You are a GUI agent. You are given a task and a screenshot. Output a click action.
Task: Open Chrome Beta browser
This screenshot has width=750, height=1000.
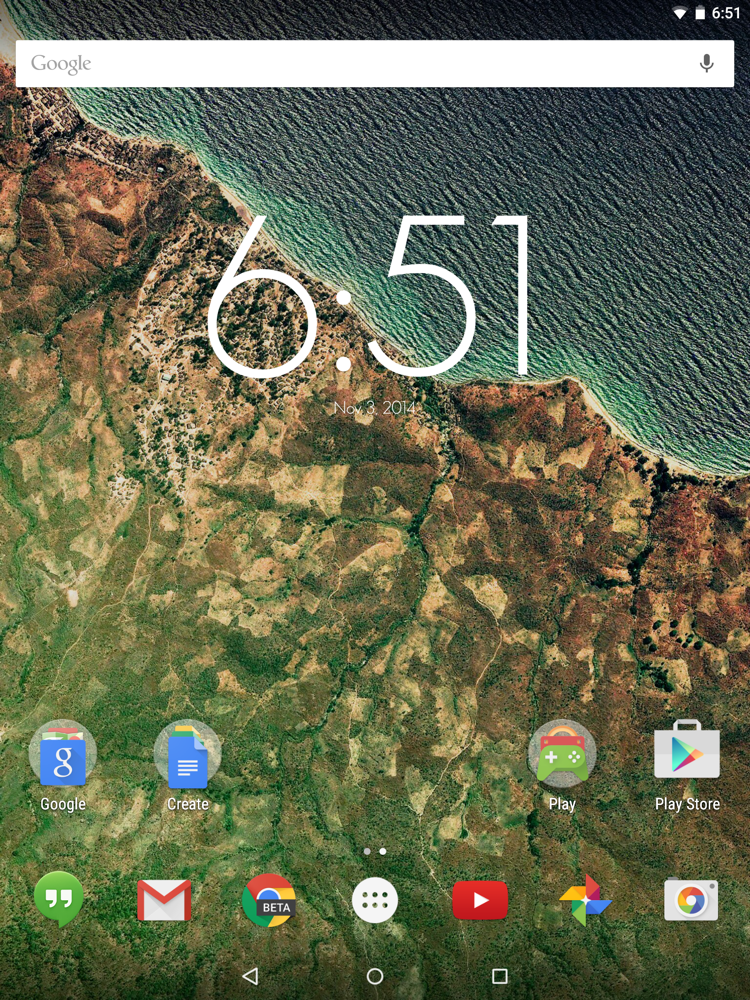tap(269, 900)
